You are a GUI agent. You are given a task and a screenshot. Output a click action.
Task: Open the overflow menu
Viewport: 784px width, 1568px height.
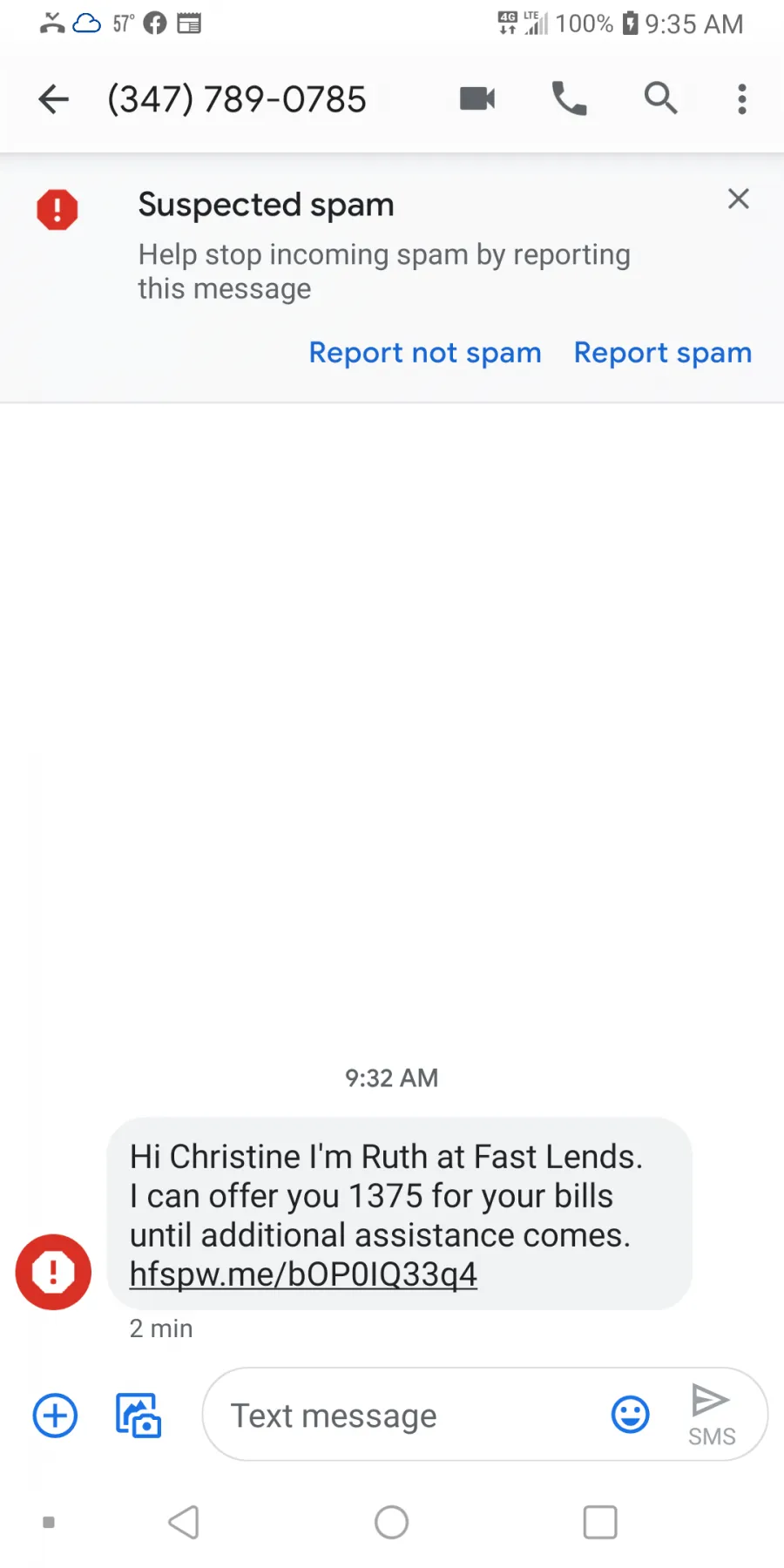coord(742,99)
